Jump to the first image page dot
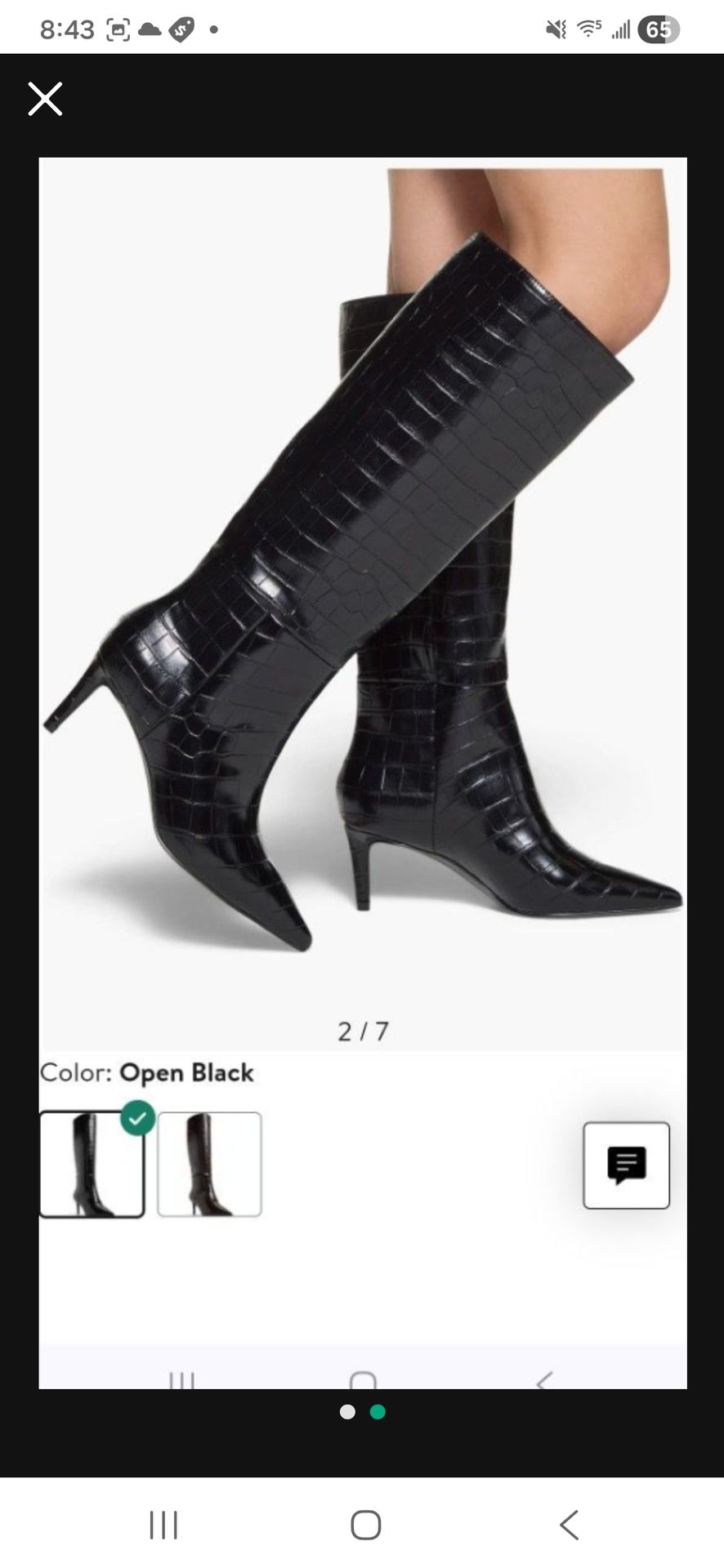The width and height of the screenshot is (724, 1568). pyautogui.click(x=347, y=1412)
